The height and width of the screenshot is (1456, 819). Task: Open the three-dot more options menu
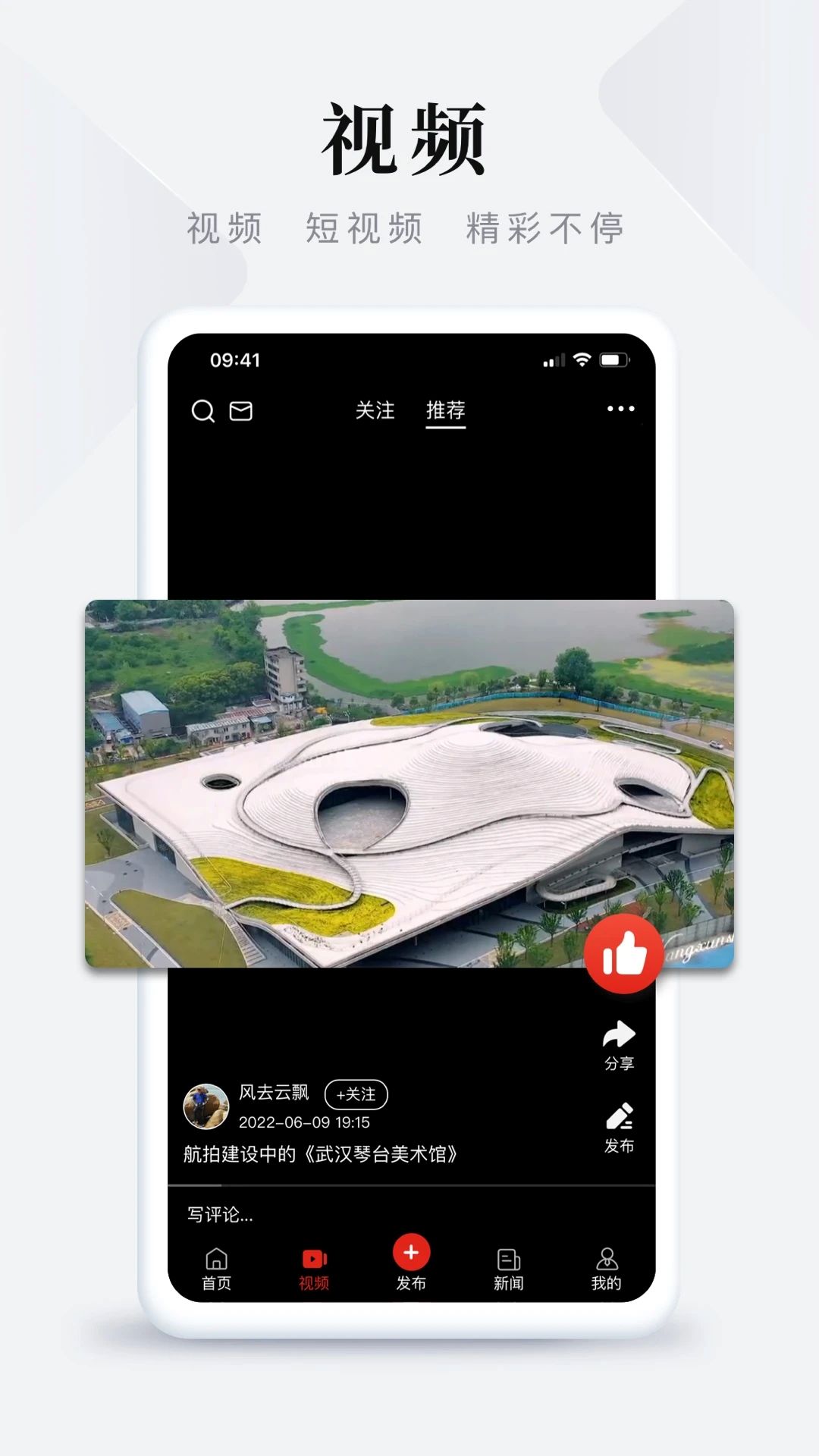[620, 409]
